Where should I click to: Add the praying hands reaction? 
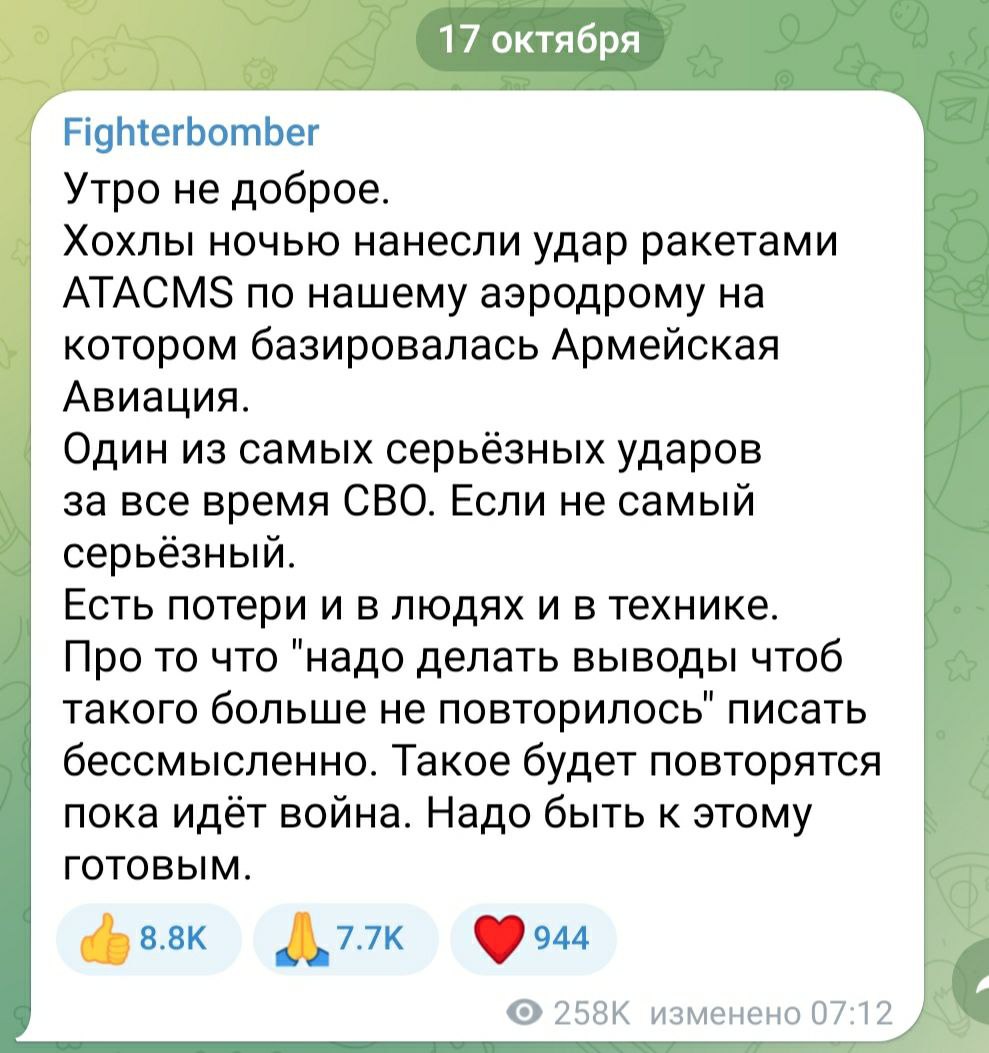(x=346, y=940)
